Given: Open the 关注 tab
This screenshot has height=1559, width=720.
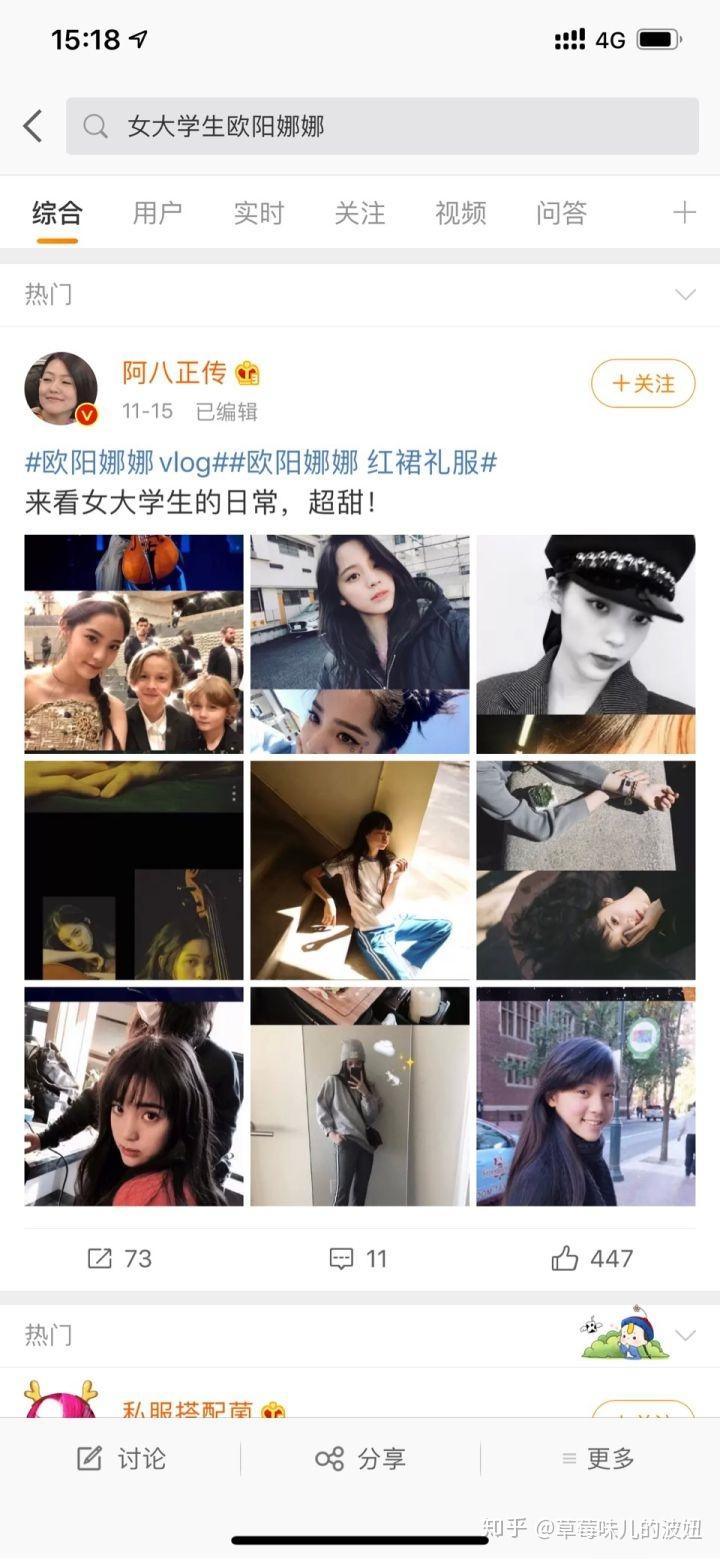Looking at the screenshot, I should 359,213.
